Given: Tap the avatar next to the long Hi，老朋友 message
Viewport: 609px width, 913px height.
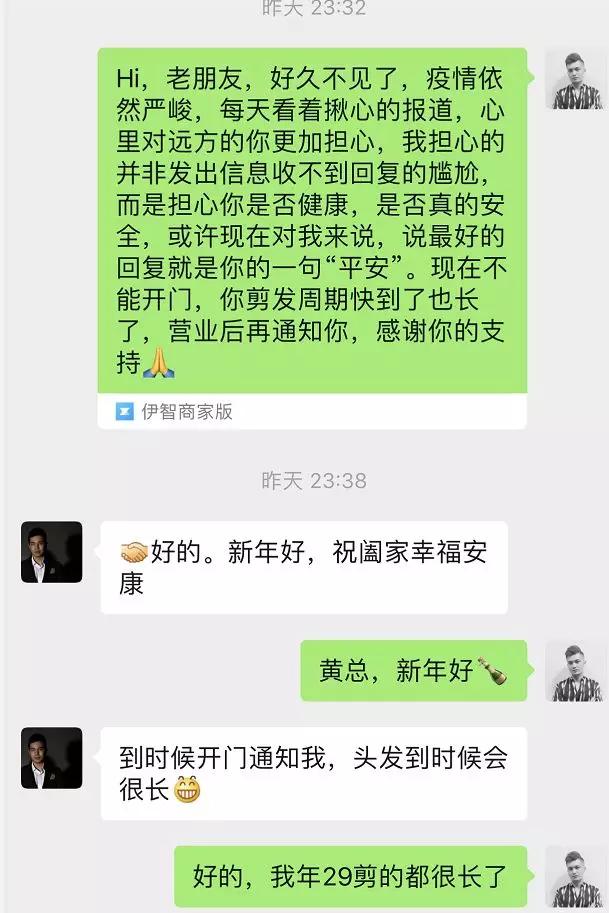Looking at the screenshot, I should (x=574, y=79).
